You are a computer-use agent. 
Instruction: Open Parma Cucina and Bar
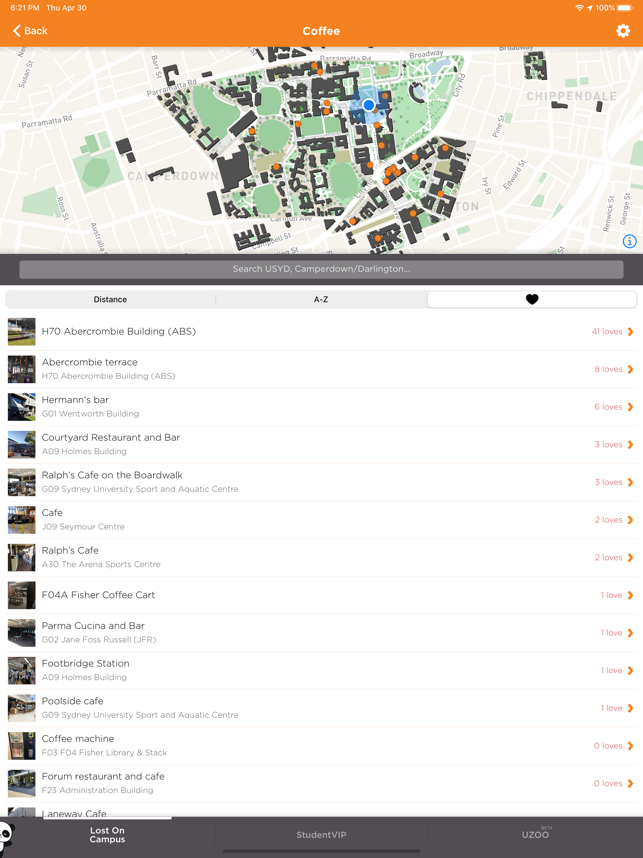(320, 633)
